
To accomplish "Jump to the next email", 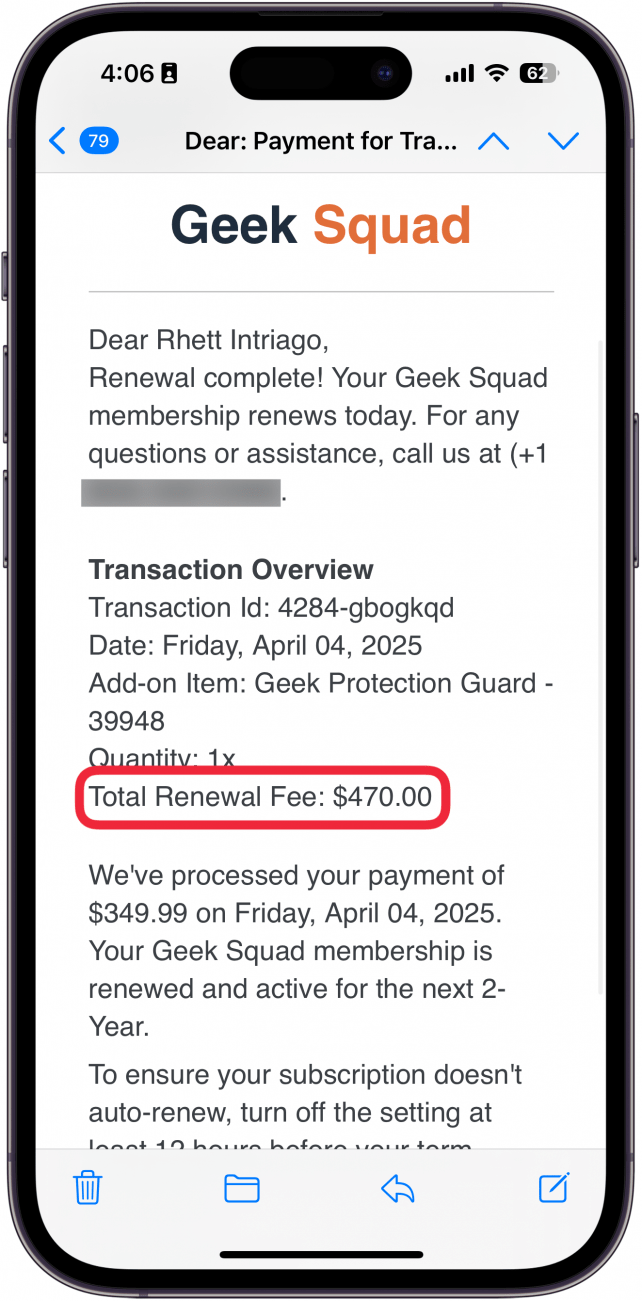I will pyautogui.click(x=564, y=141).
